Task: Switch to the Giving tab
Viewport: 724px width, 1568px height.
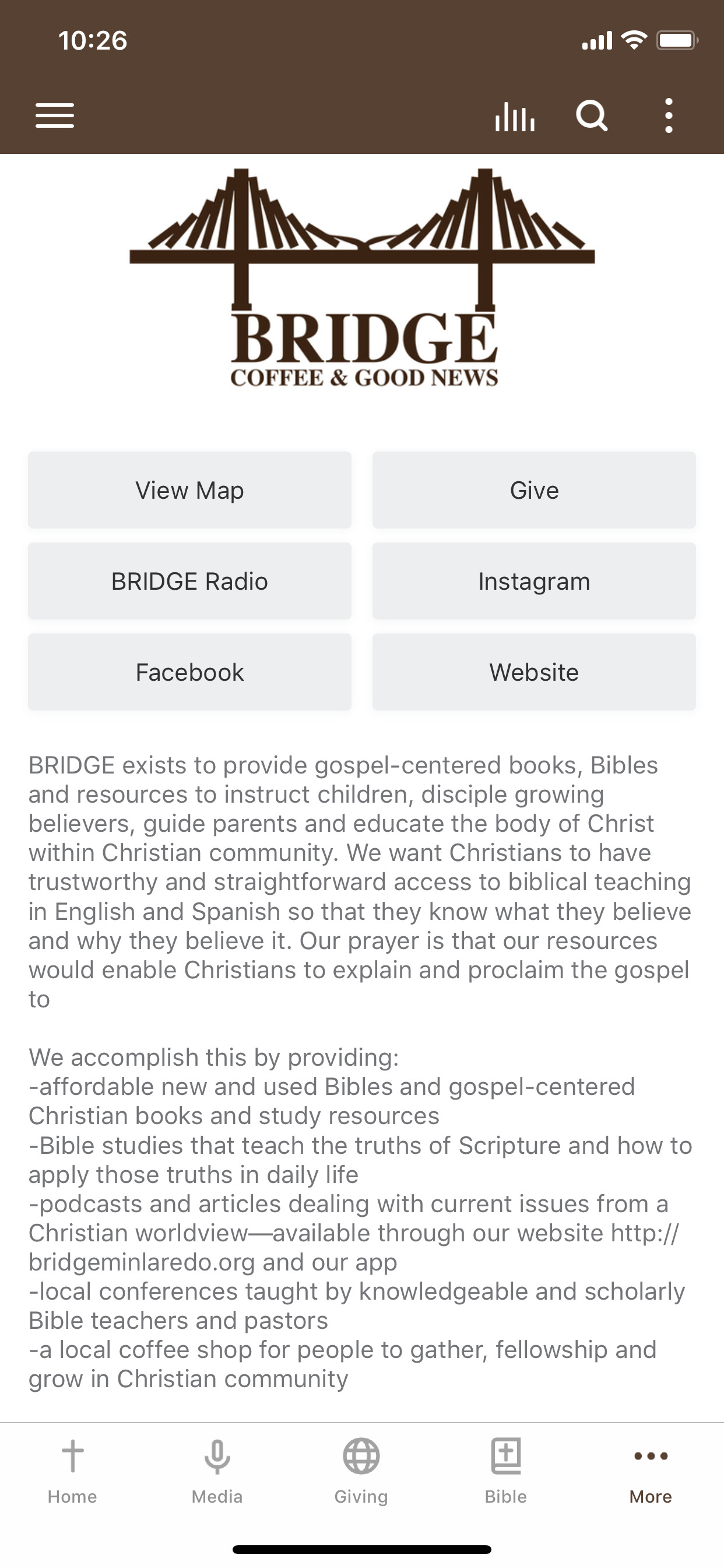Action: (x=361, y=1471)
